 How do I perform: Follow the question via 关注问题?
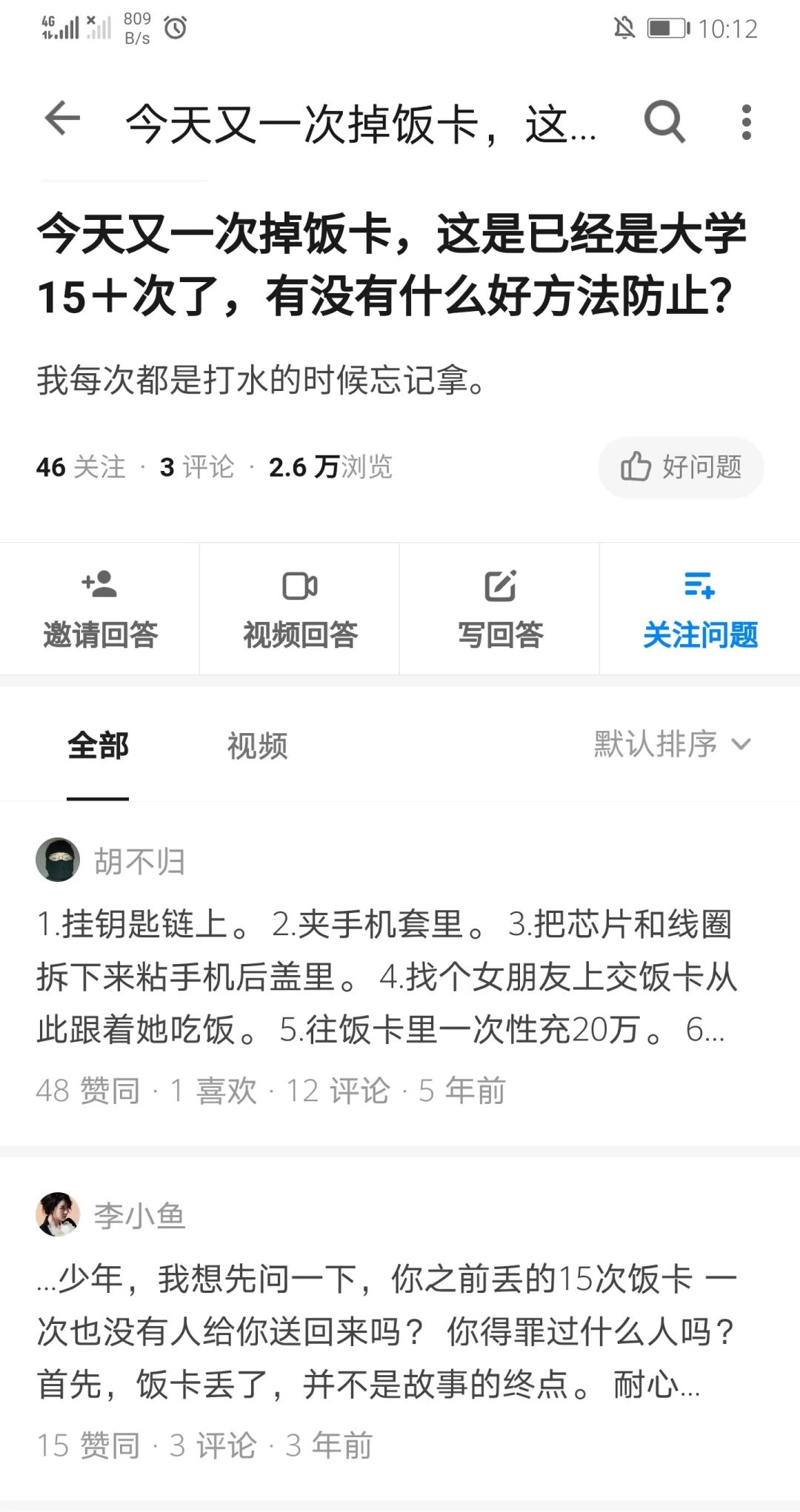(700, 609)
